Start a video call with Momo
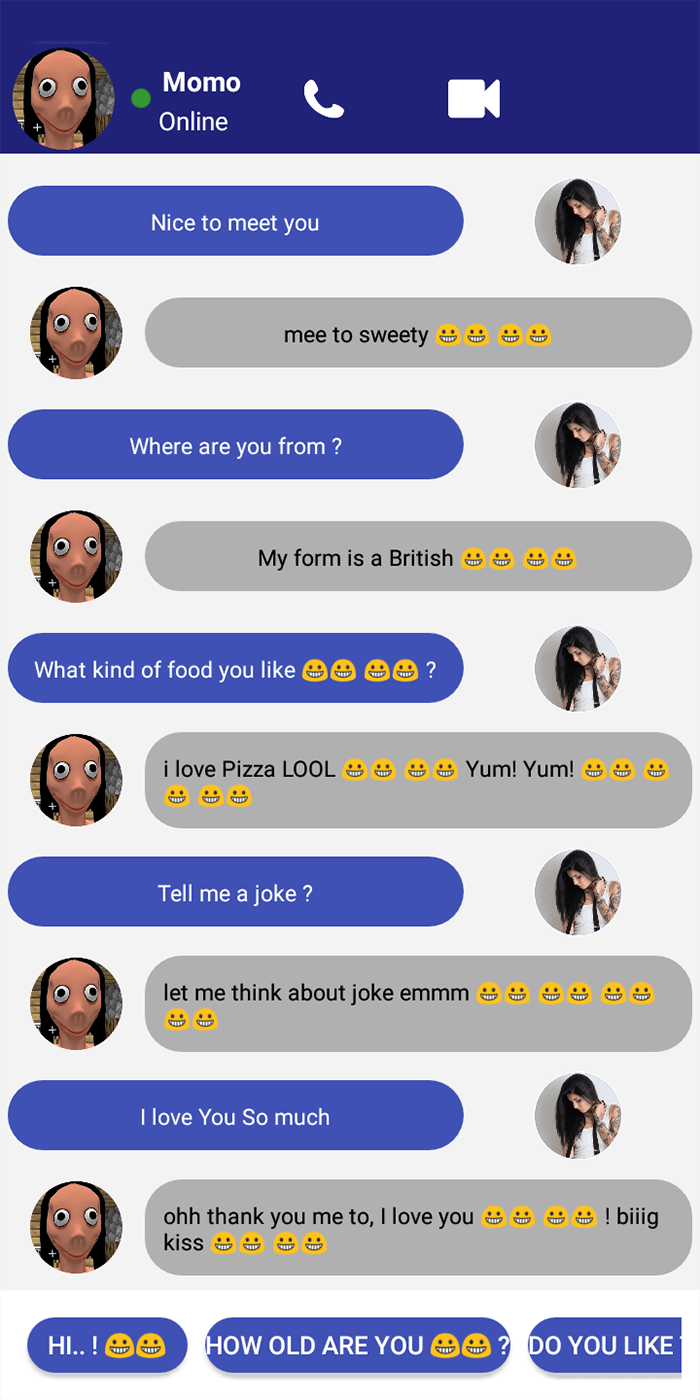The image size is (700, 1400). pyautogui.click(x=473, y=99)
